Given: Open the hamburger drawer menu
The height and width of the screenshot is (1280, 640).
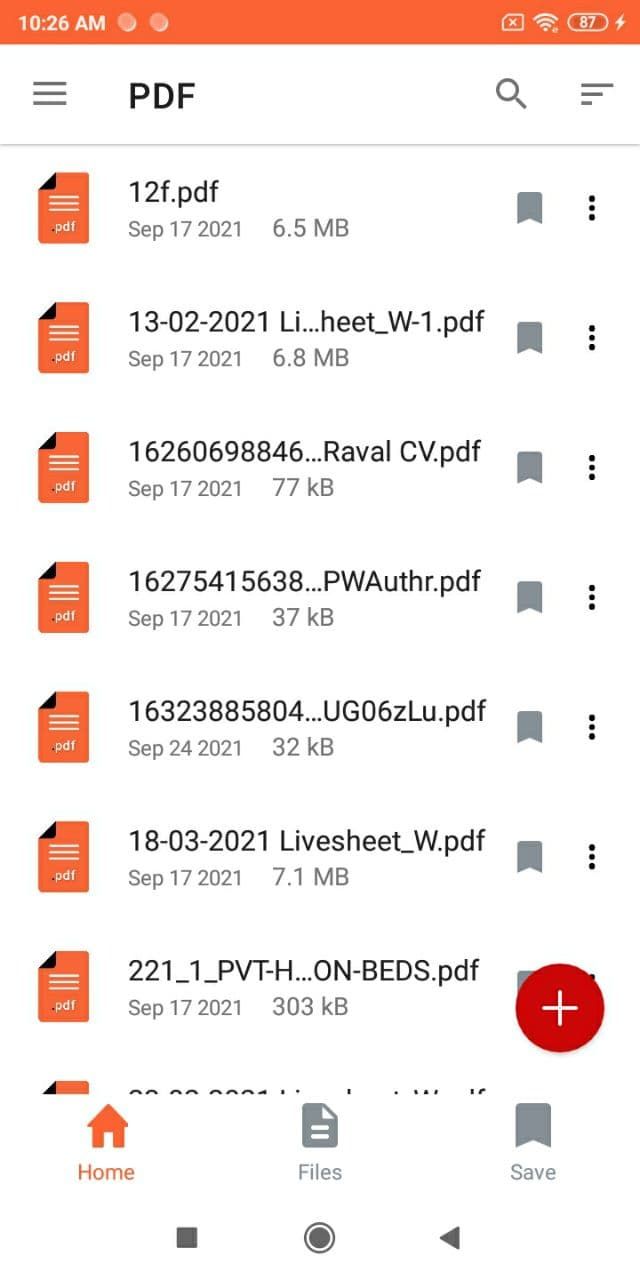Looking at the screenshot, I should coord(50,95).
